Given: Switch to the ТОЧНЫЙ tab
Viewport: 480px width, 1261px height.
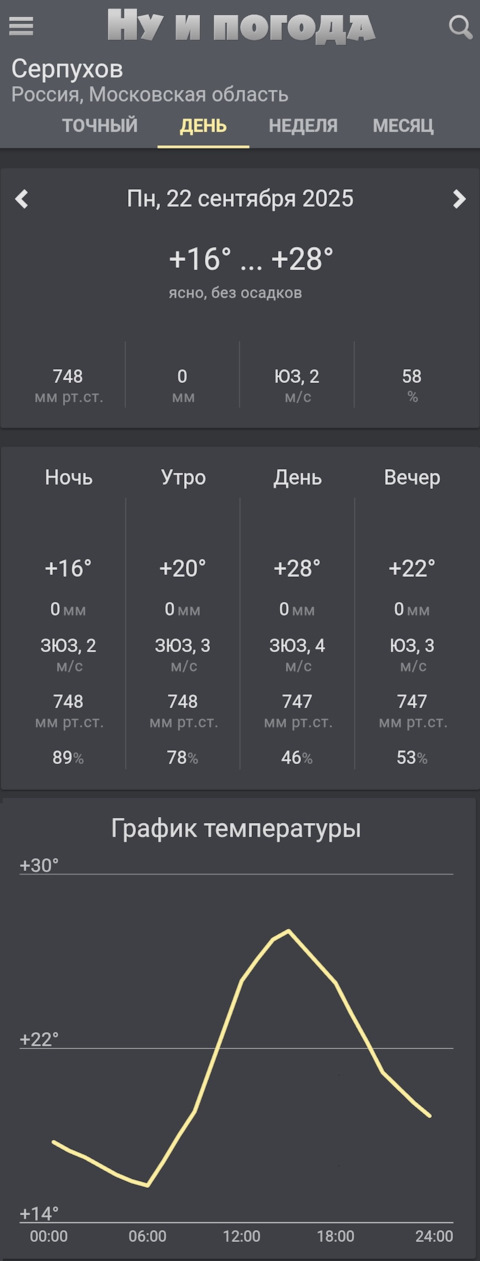Looking at the screenshot, I should 100,126.
